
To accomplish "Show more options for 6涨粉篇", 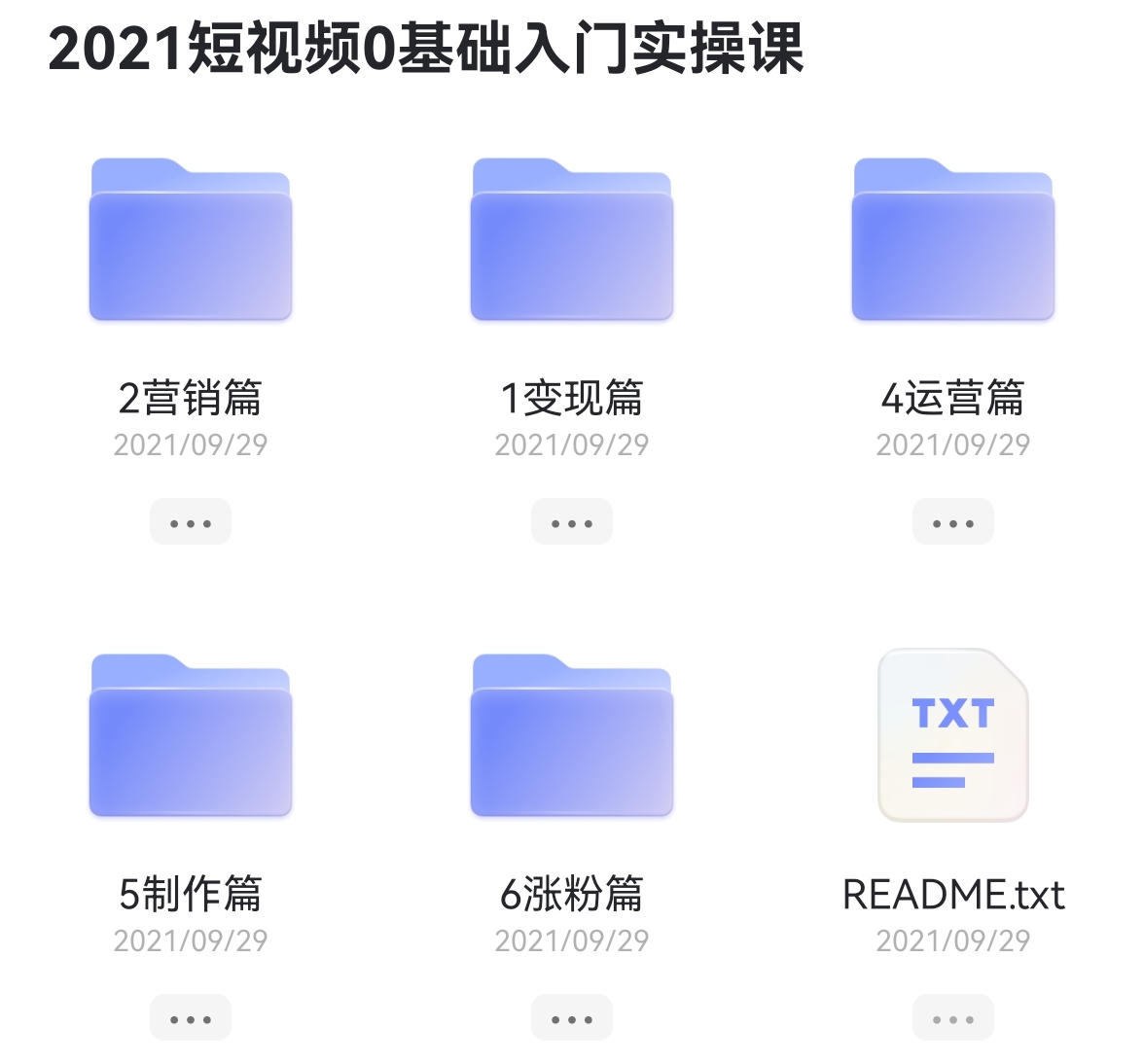I will pos(572,1018).
